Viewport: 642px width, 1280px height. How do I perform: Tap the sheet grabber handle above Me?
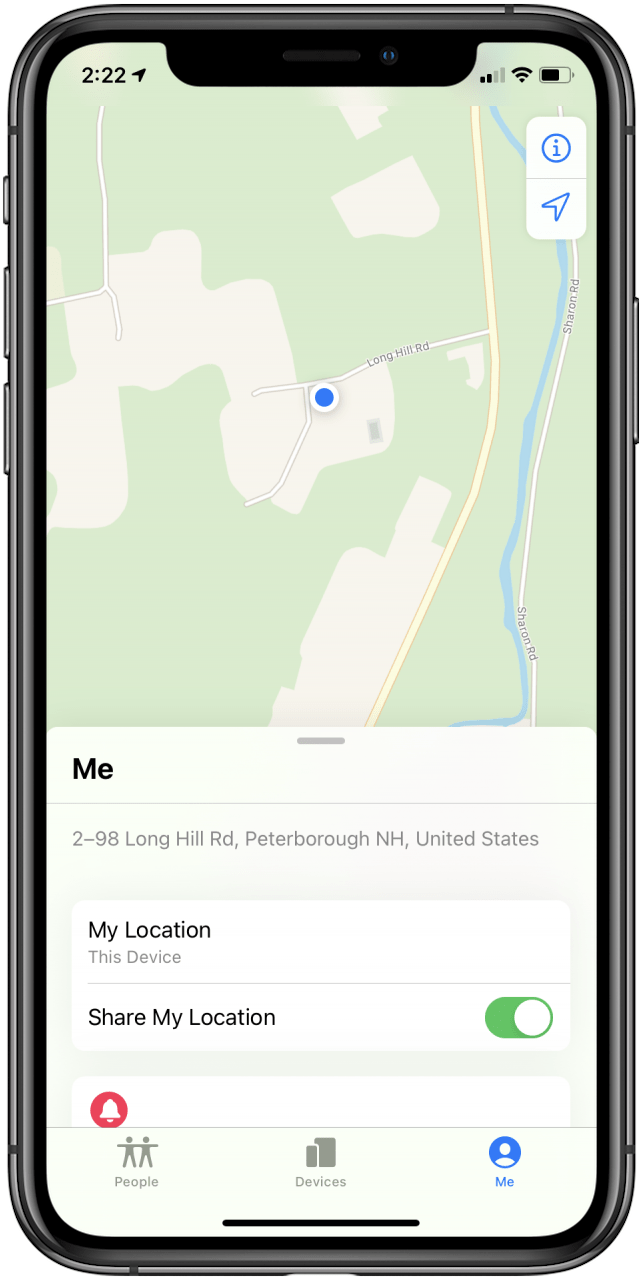click(321, 741)
